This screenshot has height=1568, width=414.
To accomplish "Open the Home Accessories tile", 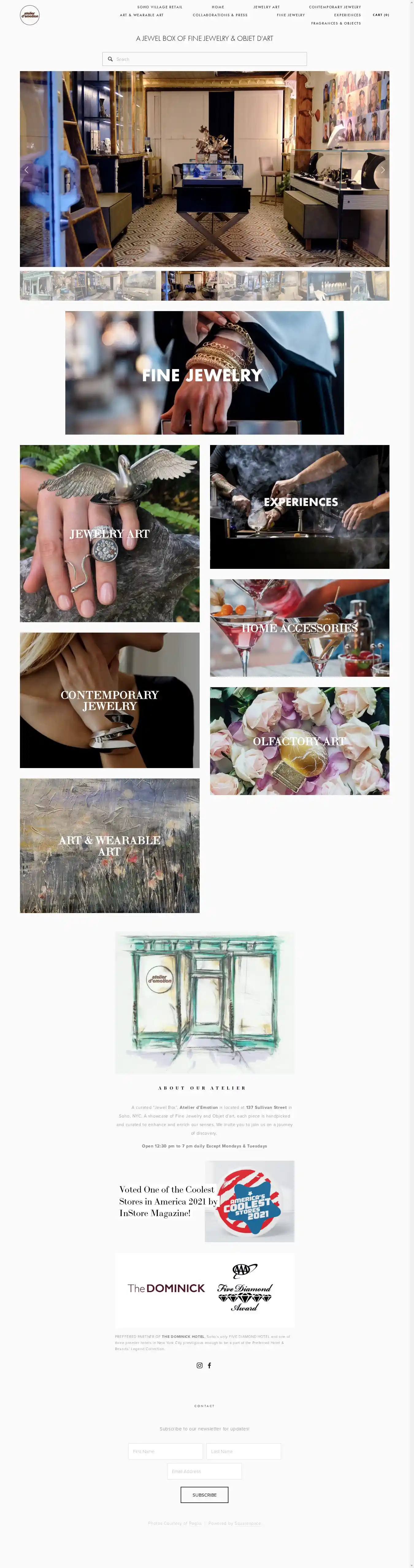I will tap(300, 628).
